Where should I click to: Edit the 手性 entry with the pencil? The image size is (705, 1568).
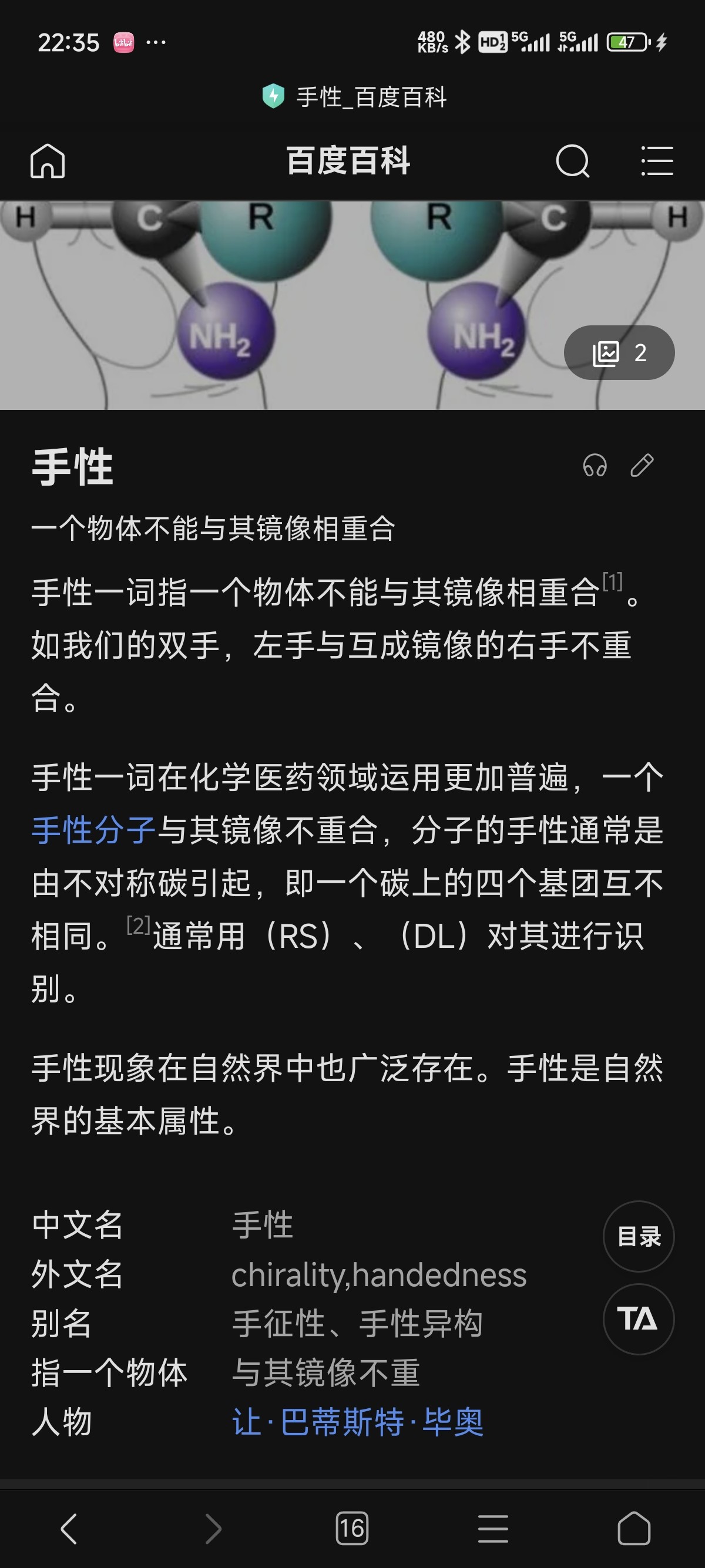tap(642, 466)
